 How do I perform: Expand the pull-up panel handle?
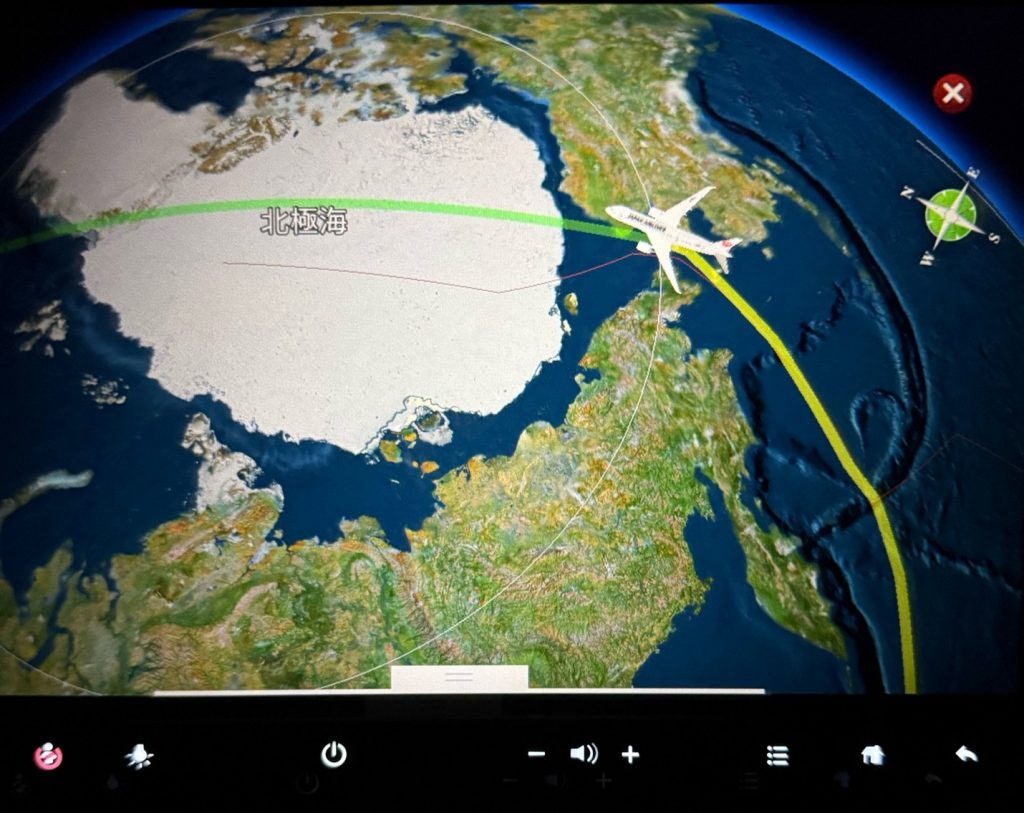coord(459,678)
